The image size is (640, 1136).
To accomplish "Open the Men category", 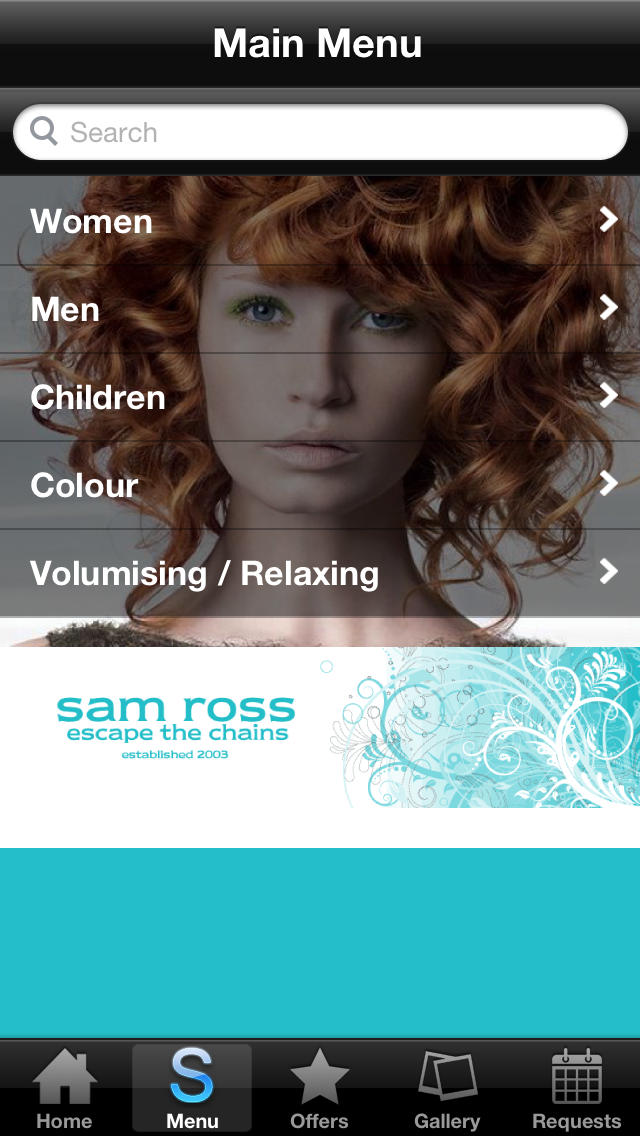I will (320, 309).
